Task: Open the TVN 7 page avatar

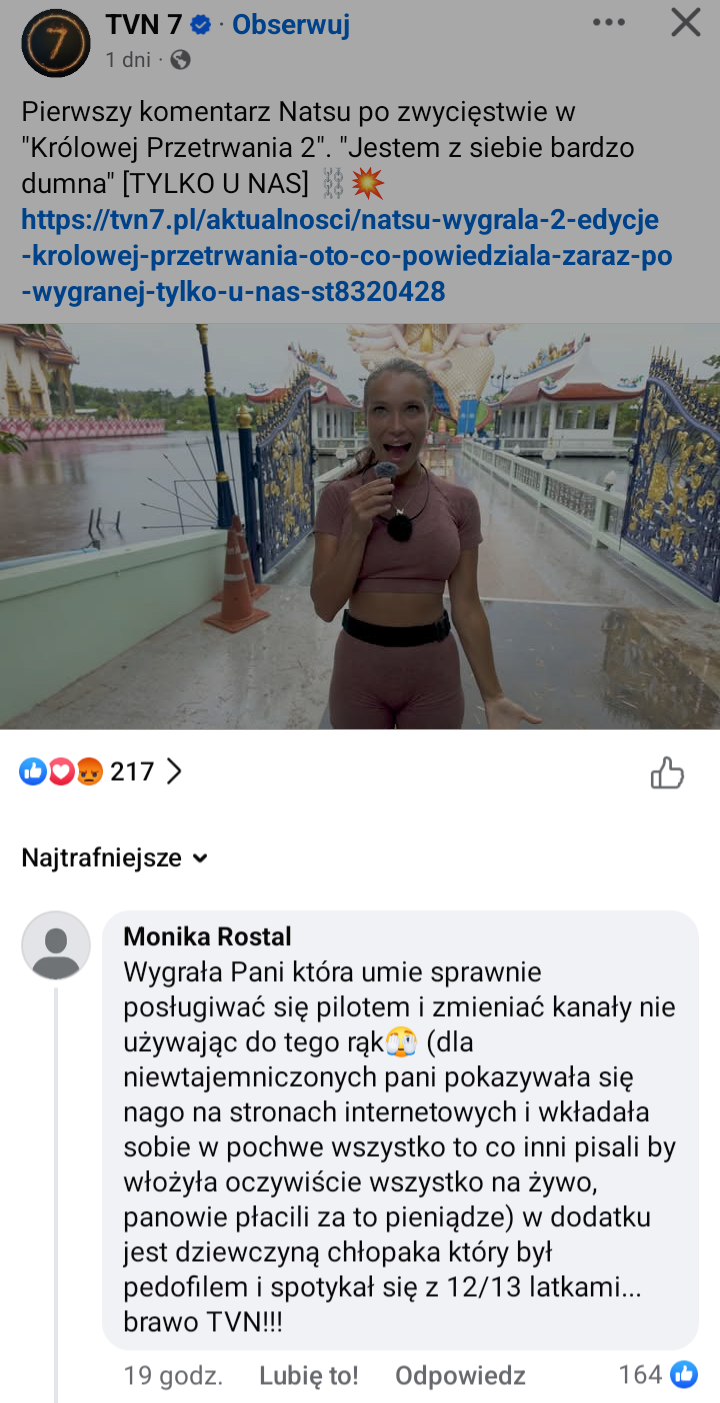Action: (x=56, y=43)
